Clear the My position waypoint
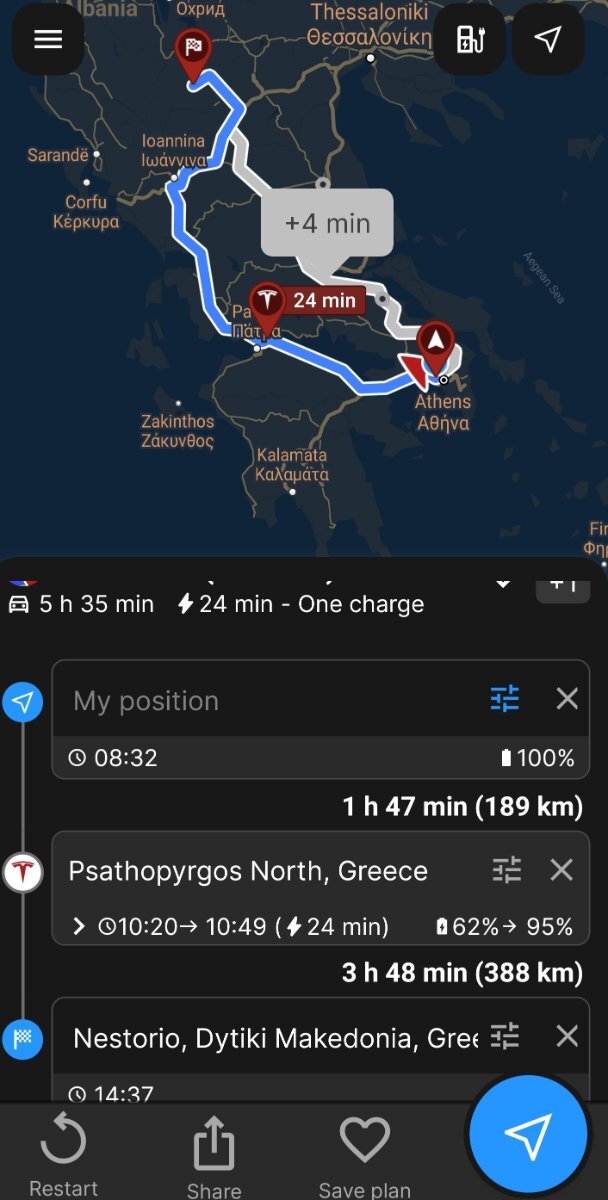This screenshot has width=608, height=1200. click(567, 698)
